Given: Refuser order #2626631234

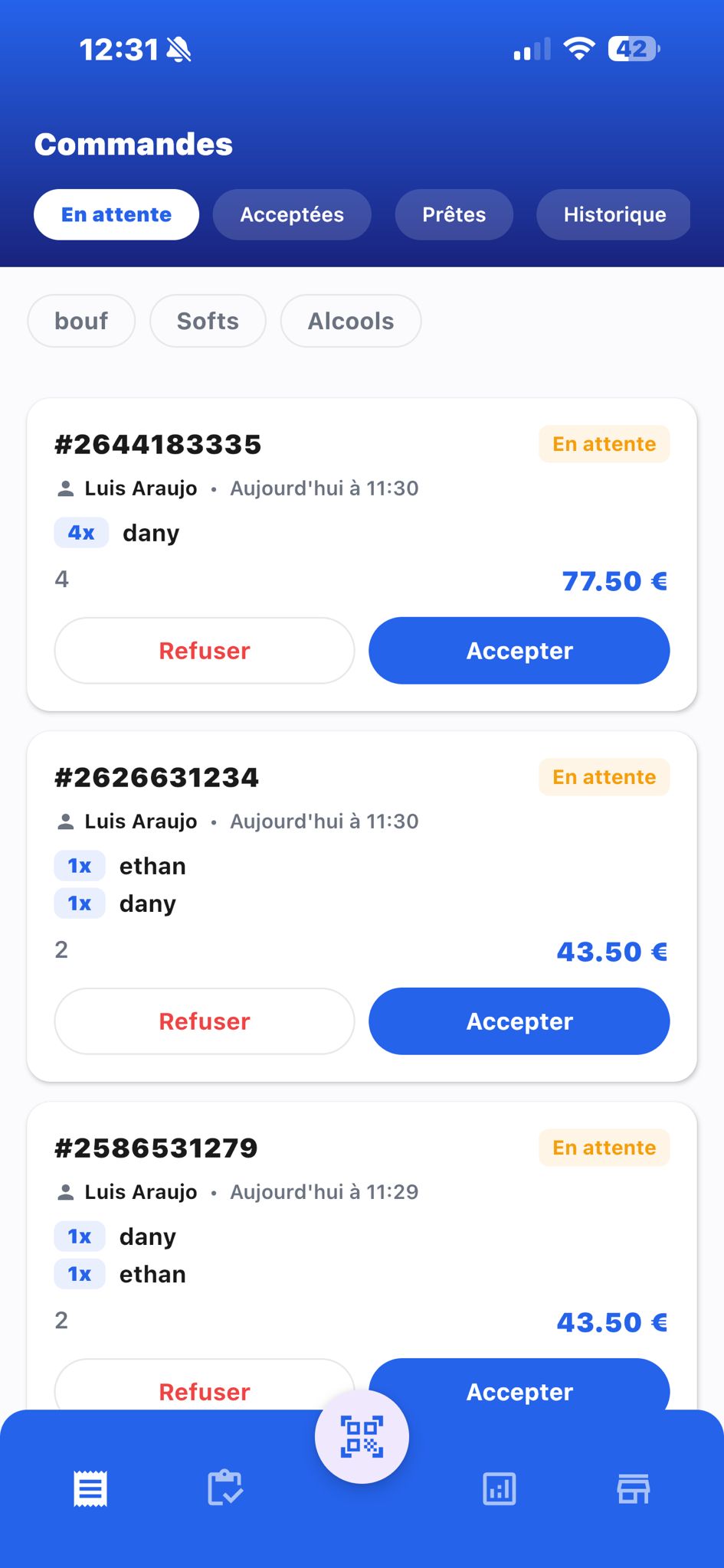Looking at the screenshot, I should [204, 1021].
